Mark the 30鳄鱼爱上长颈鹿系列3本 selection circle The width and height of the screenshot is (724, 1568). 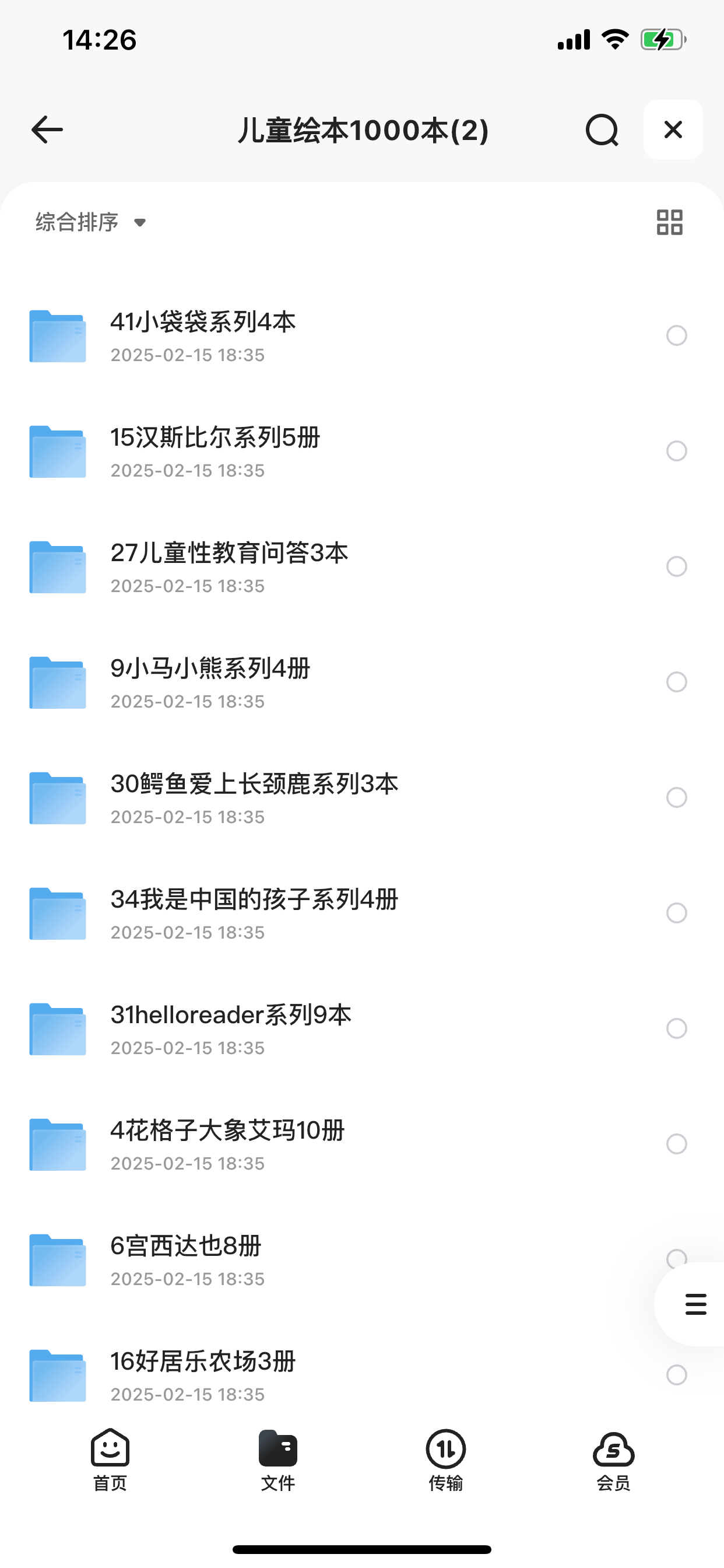pyautogui.click(x=677, y=797)
